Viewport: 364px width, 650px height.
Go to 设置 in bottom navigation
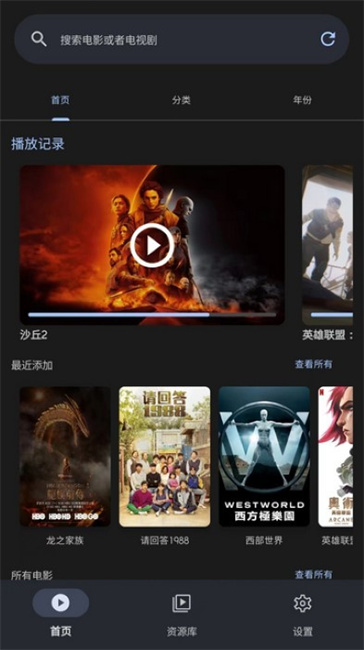[x=303, y=615]
